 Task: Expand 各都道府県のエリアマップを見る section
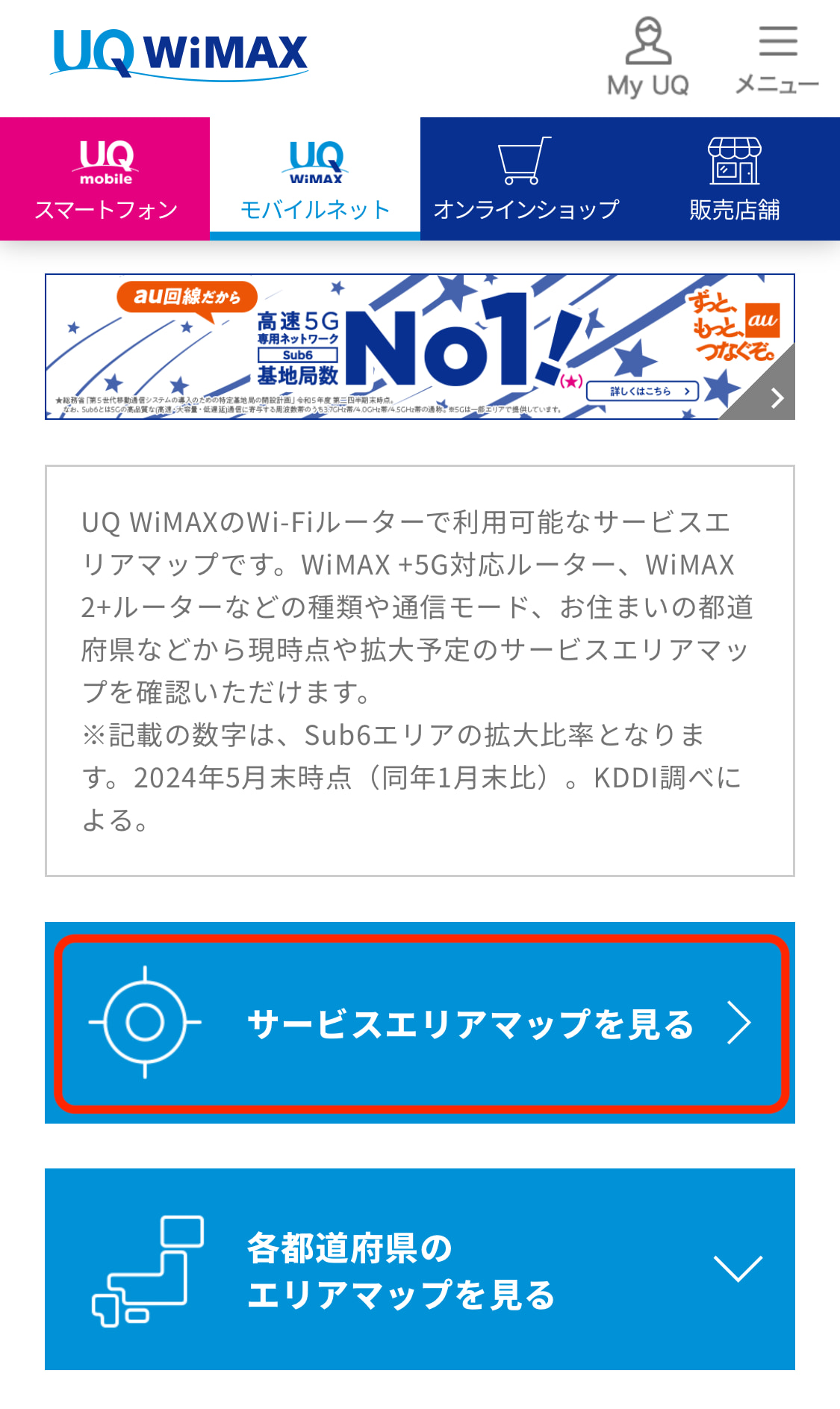click(420, 1269)
